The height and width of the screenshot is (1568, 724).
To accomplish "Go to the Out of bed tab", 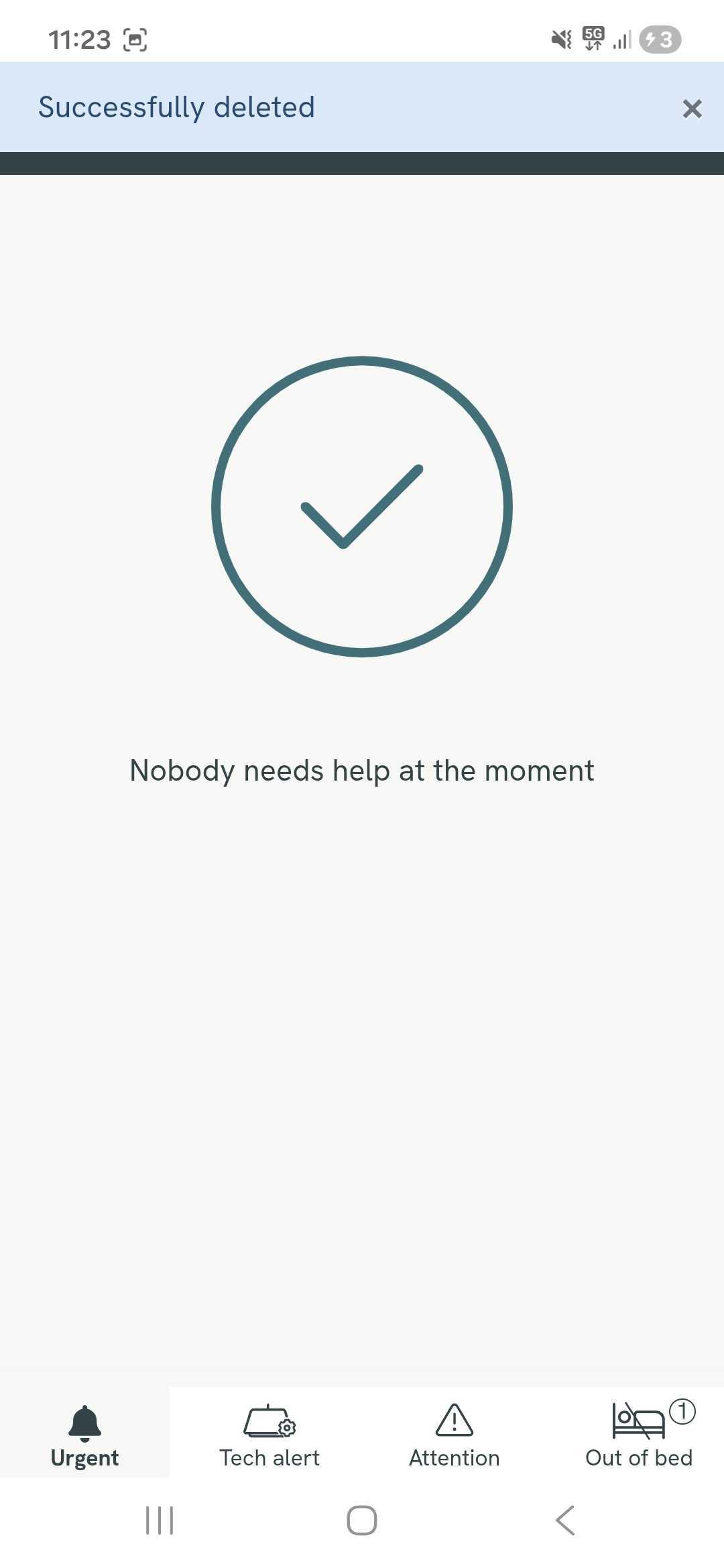I will (639, 1433).
